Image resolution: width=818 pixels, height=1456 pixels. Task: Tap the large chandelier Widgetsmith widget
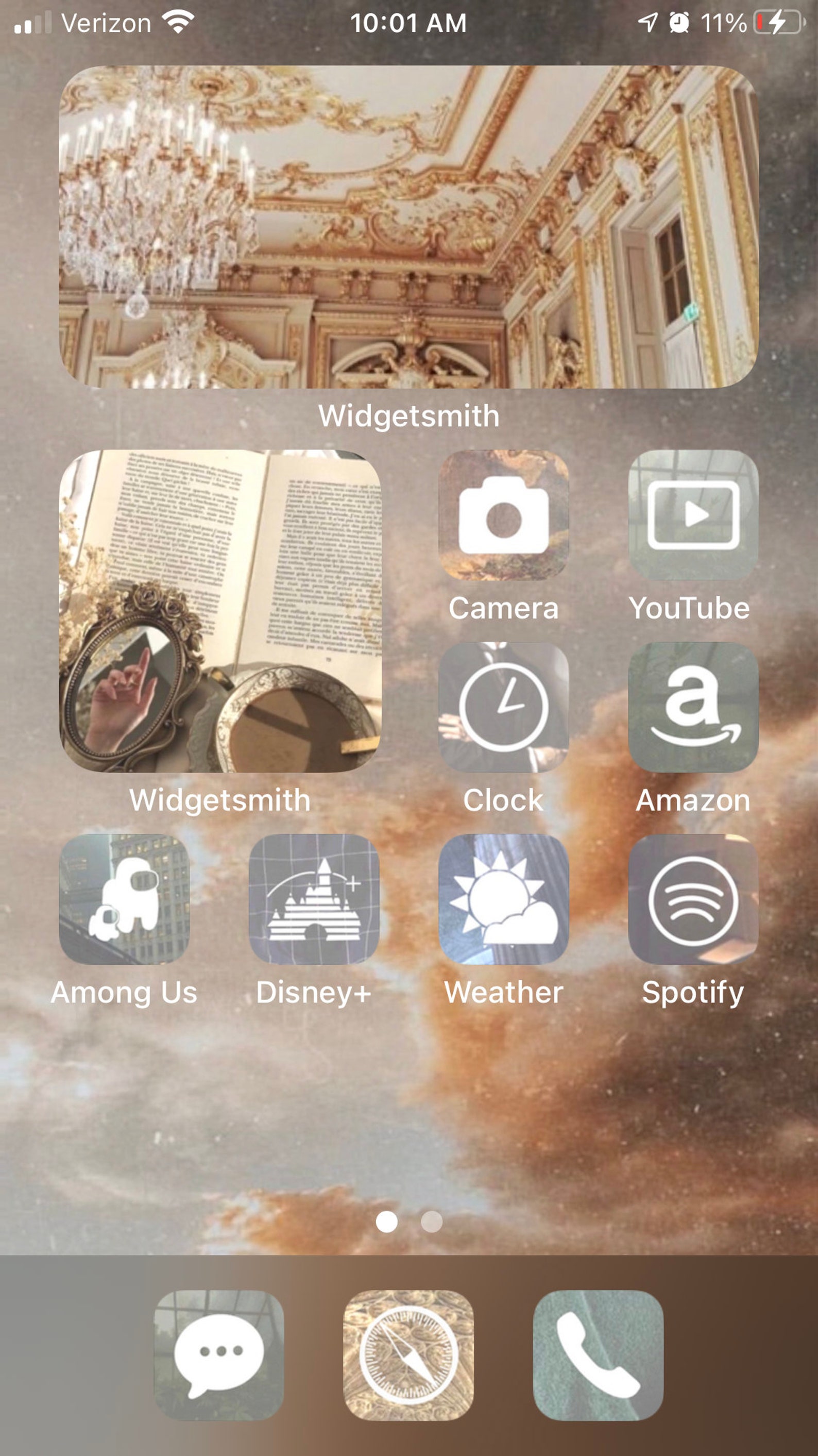click(x=408, y=227)
